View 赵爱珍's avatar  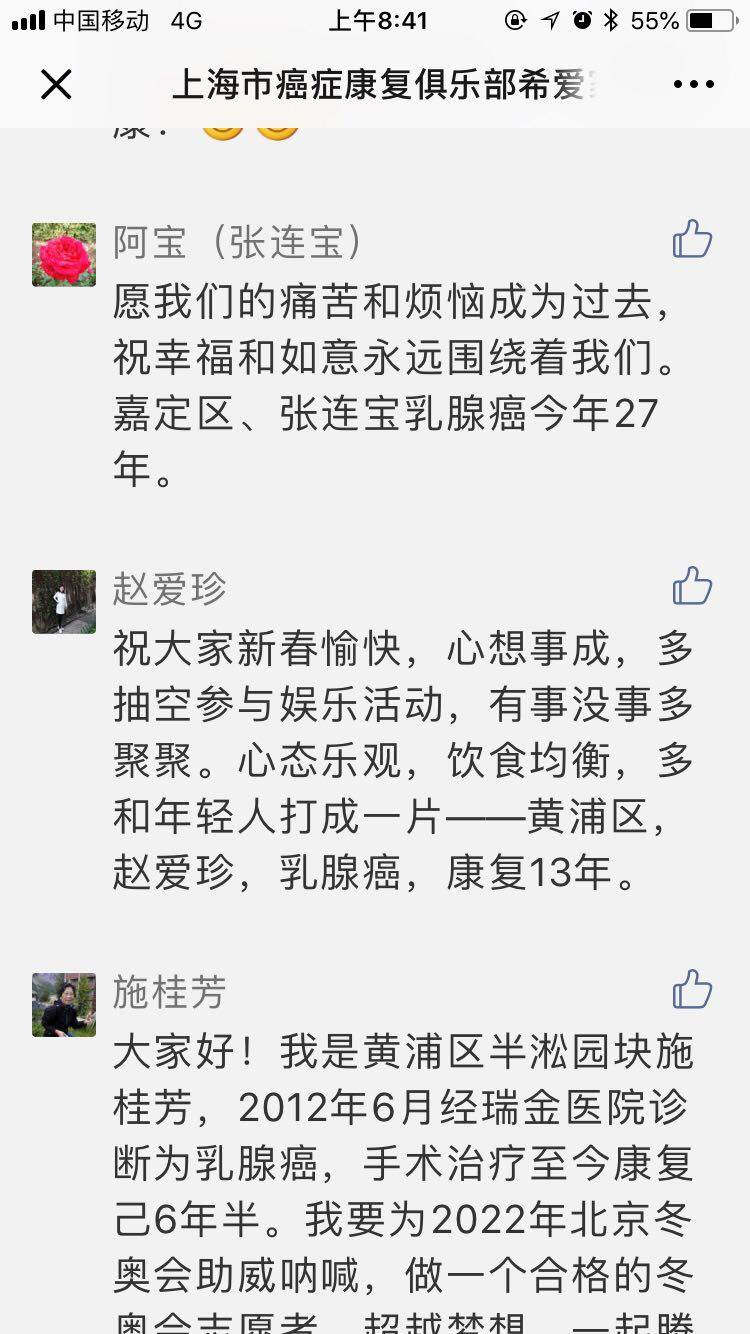[x=64, y=602]
